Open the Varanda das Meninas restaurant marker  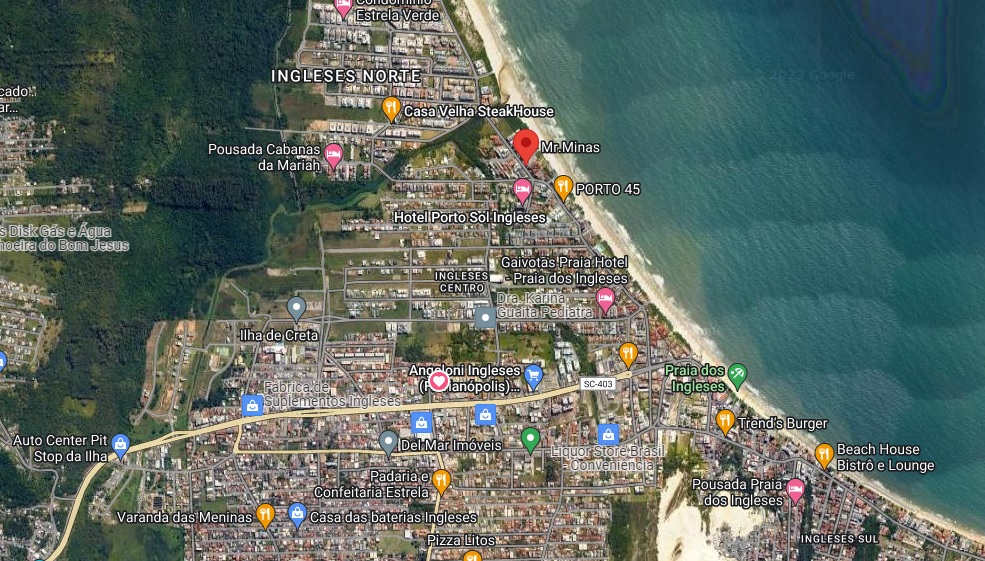coord(265,515)
